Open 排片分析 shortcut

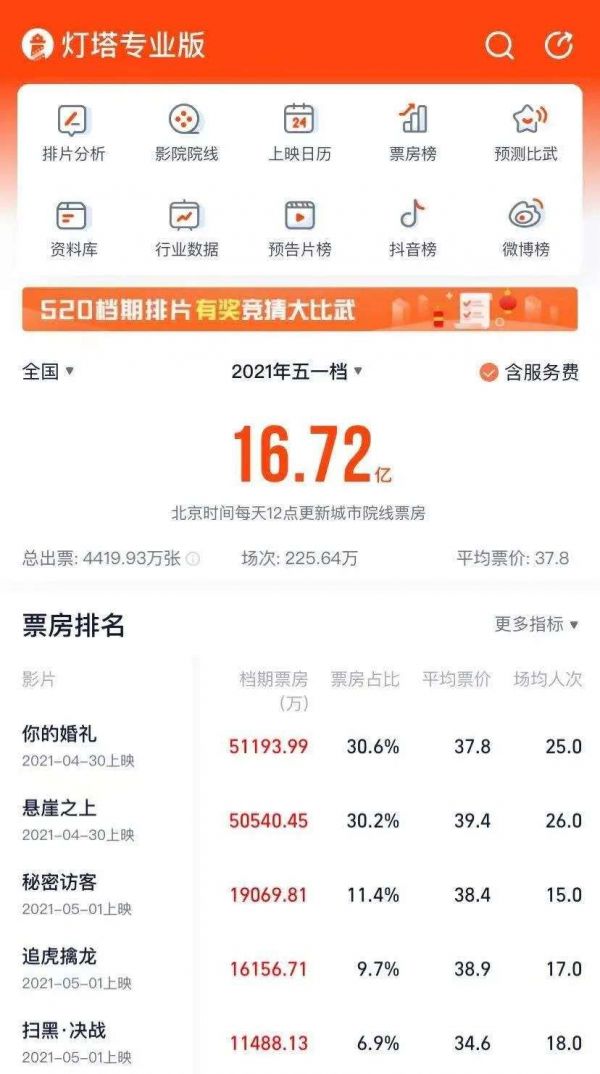[x=73, y=133]
